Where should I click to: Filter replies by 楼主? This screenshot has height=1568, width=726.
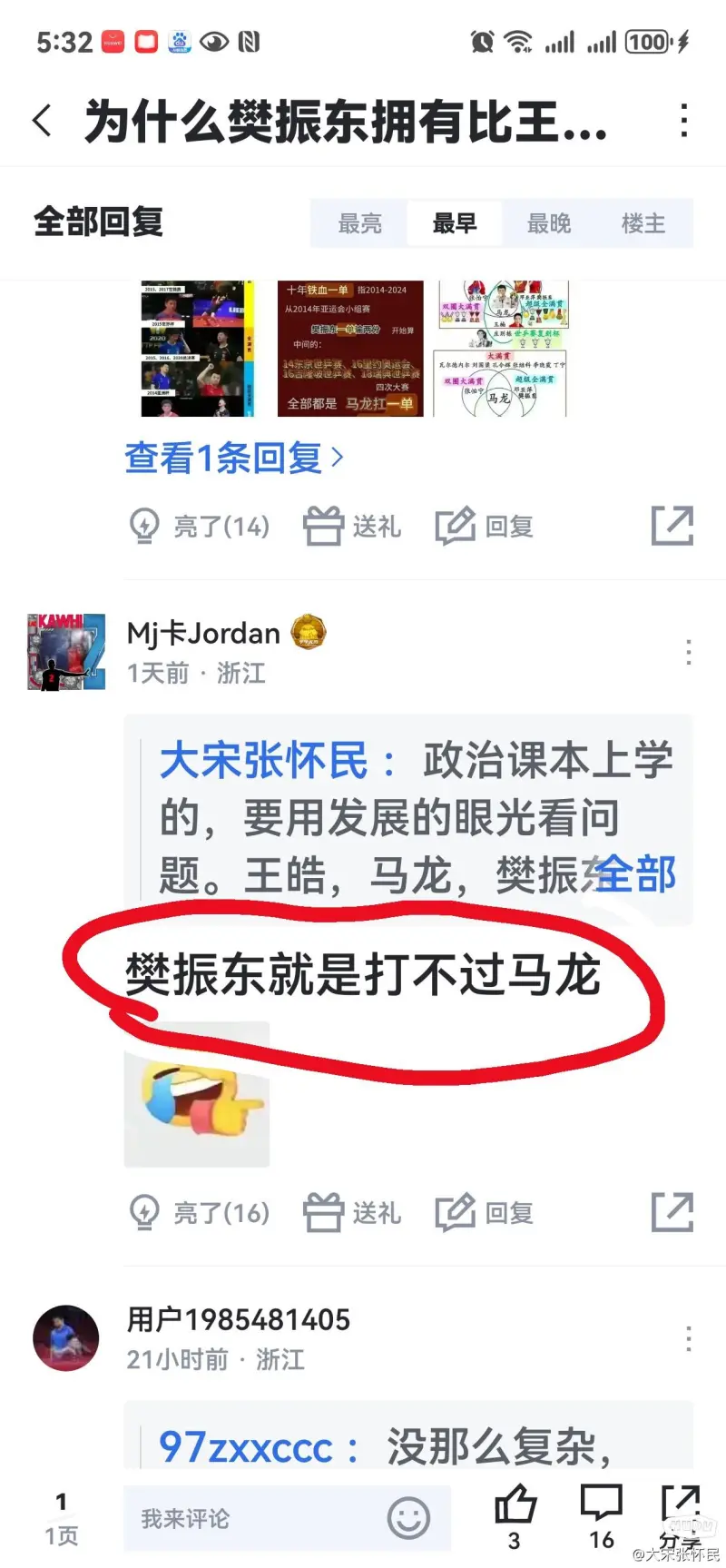[643, 223]
